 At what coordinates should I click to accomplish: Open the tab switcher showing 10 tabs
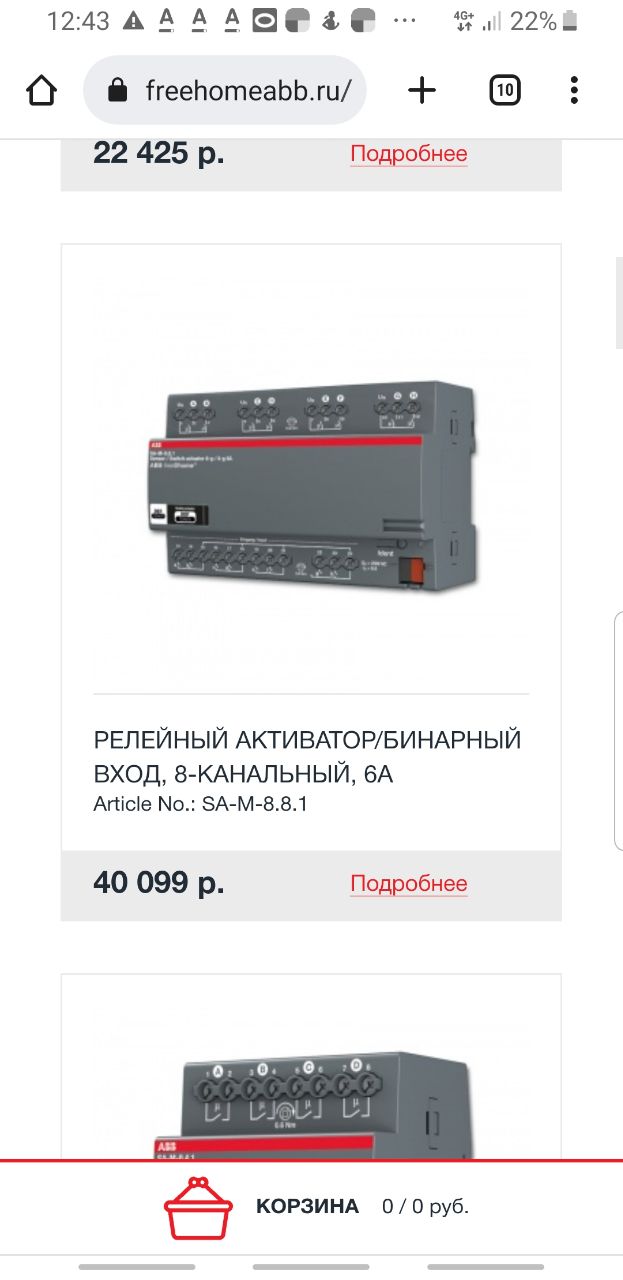click(505, 91)
